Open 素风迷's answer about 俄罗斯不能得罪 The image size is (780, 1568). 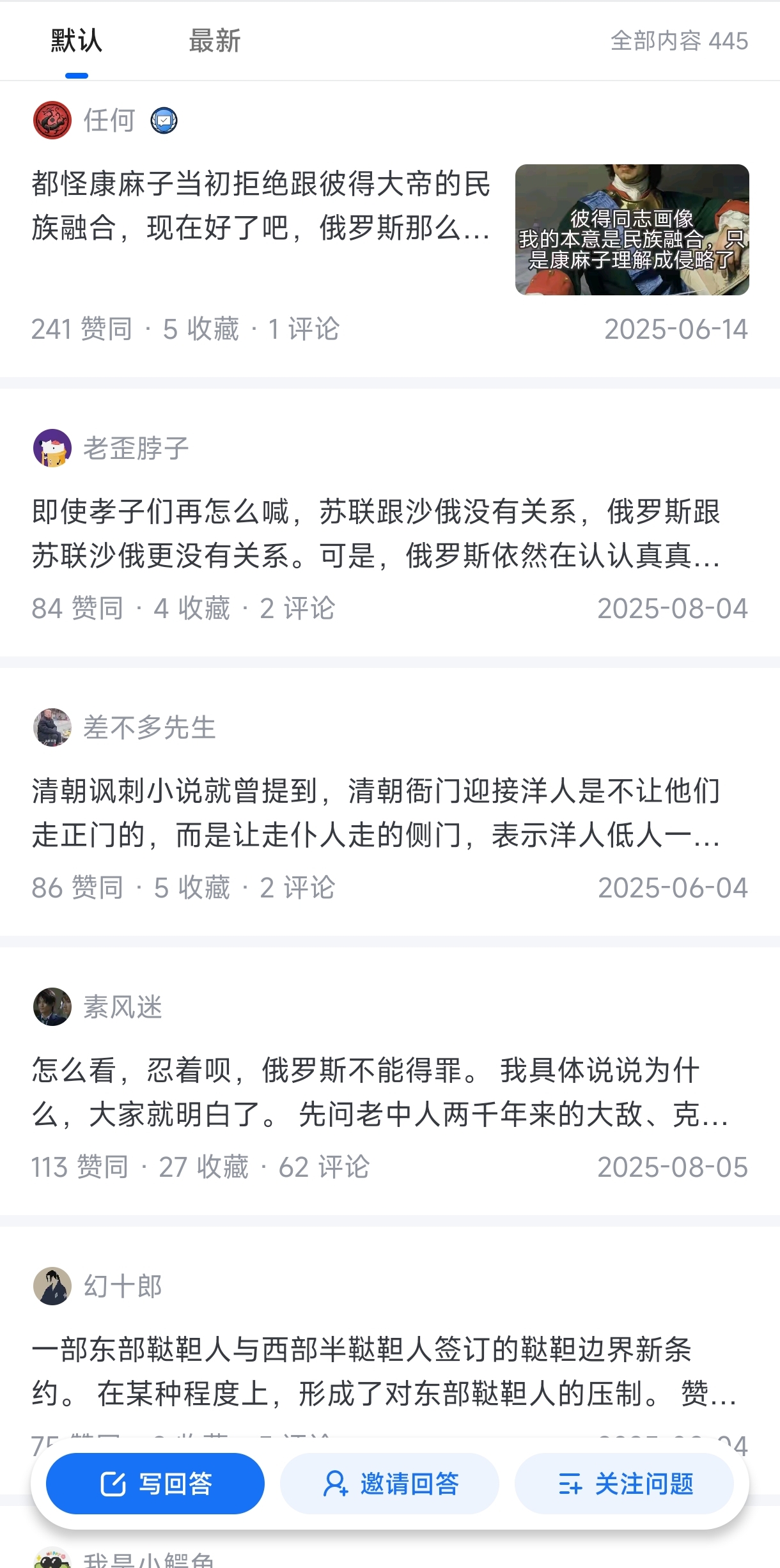(380, 1092)
